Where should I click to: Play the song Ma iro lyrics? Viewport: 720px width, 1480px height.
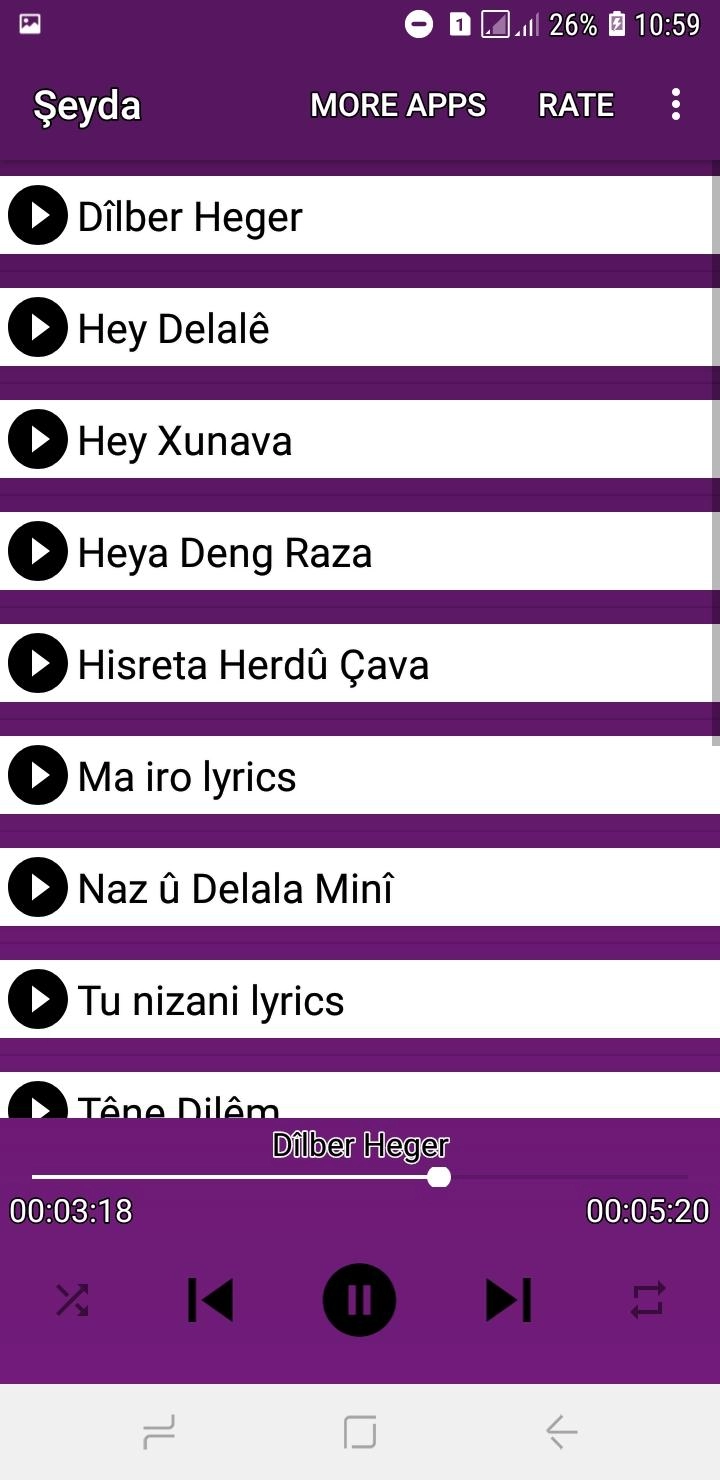point(38,775)
